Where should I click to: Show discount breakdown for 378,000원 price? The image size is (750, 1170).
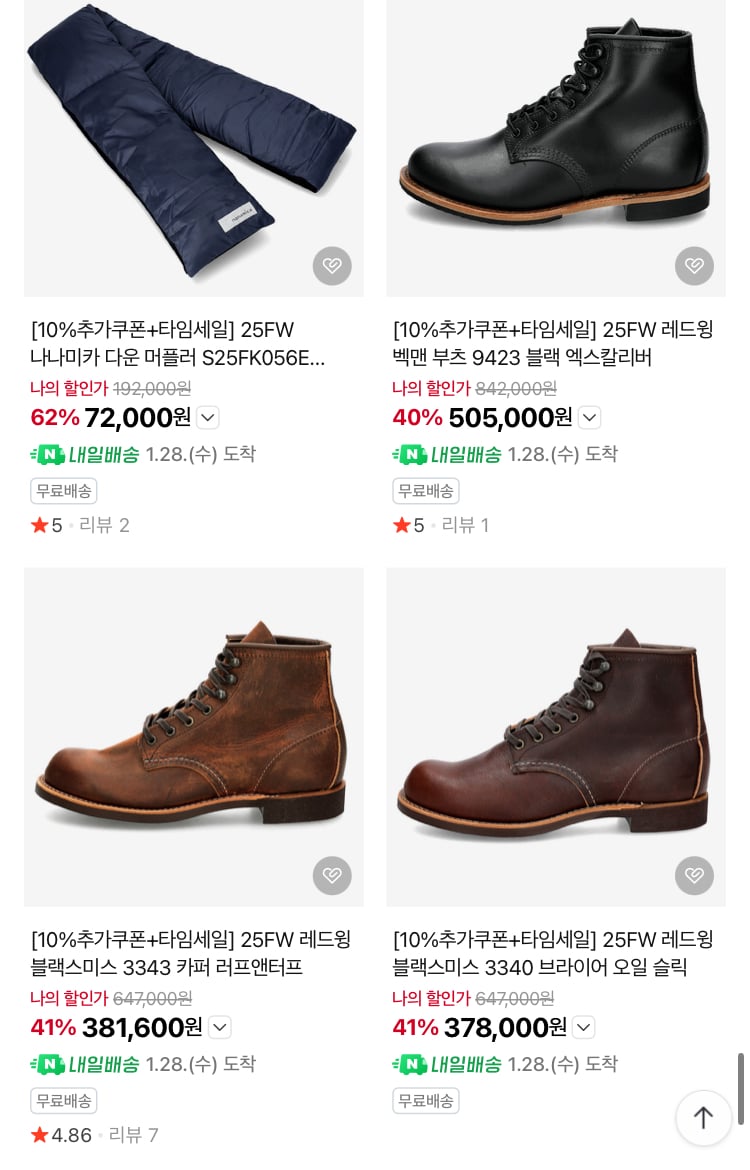coord(584,1027)
